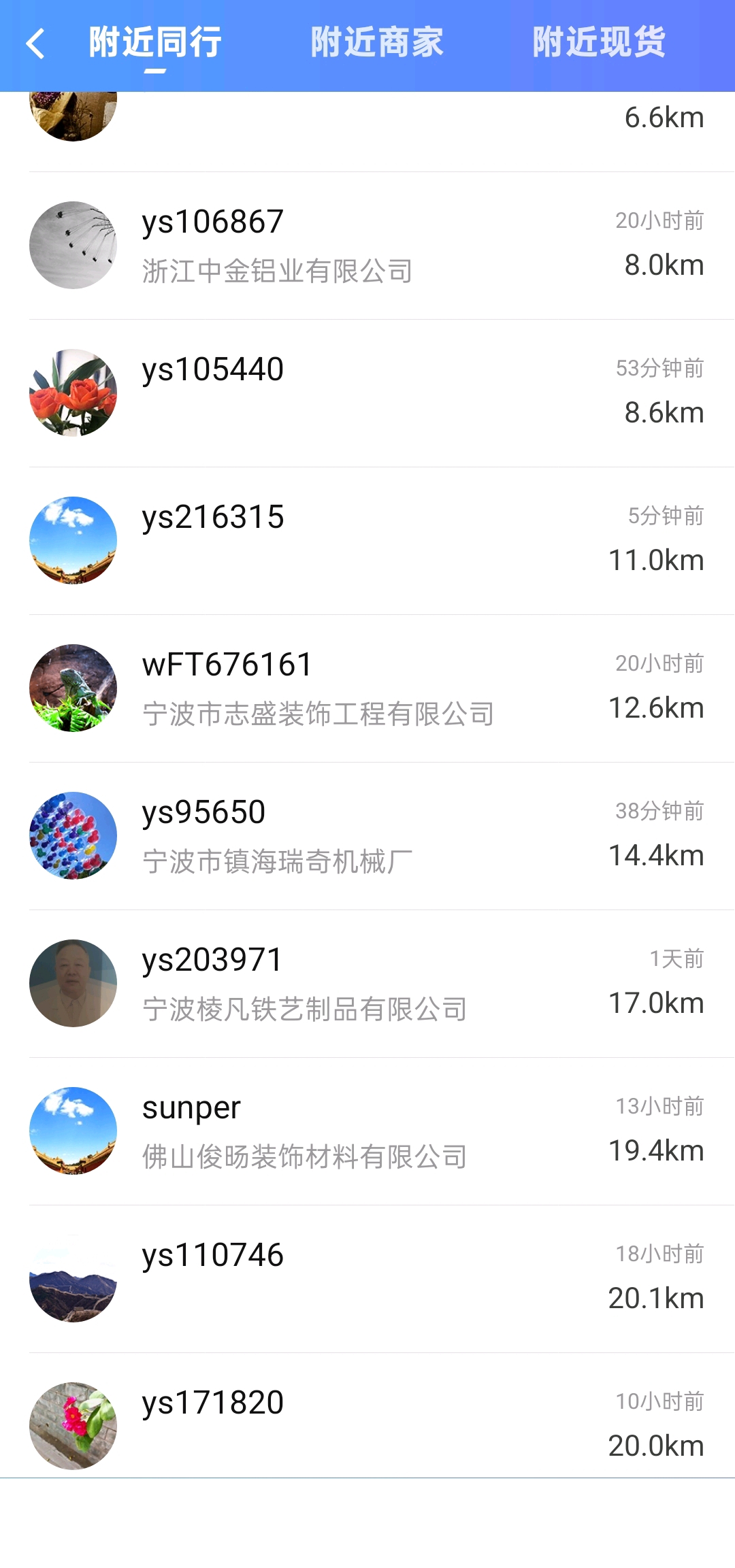Switch to the 附近商家 tab
This screenshot has width=735, height=1568.
click(x=377, y=43)
